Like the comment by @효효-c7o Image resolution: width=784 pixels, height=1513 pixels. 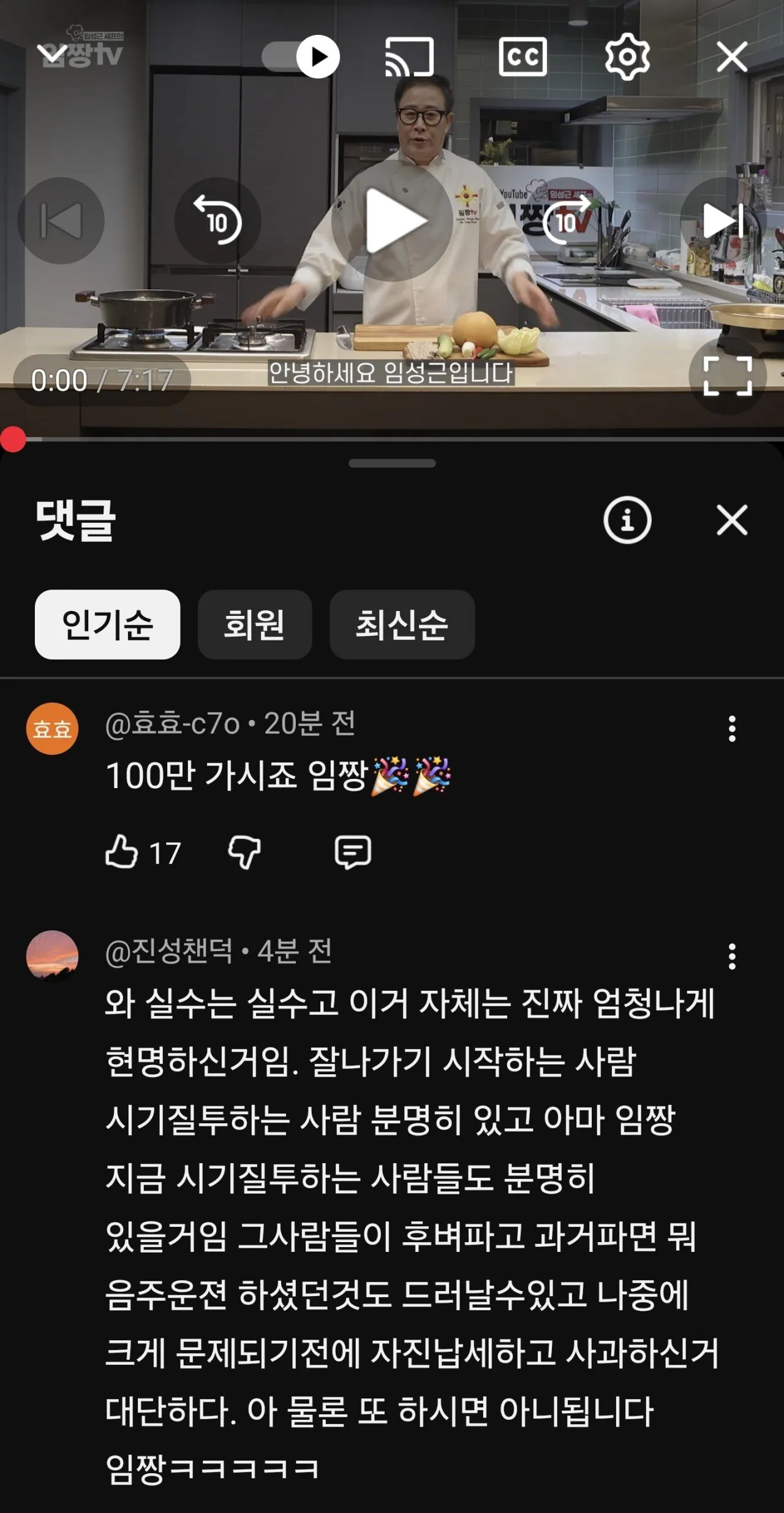[121, 852]
